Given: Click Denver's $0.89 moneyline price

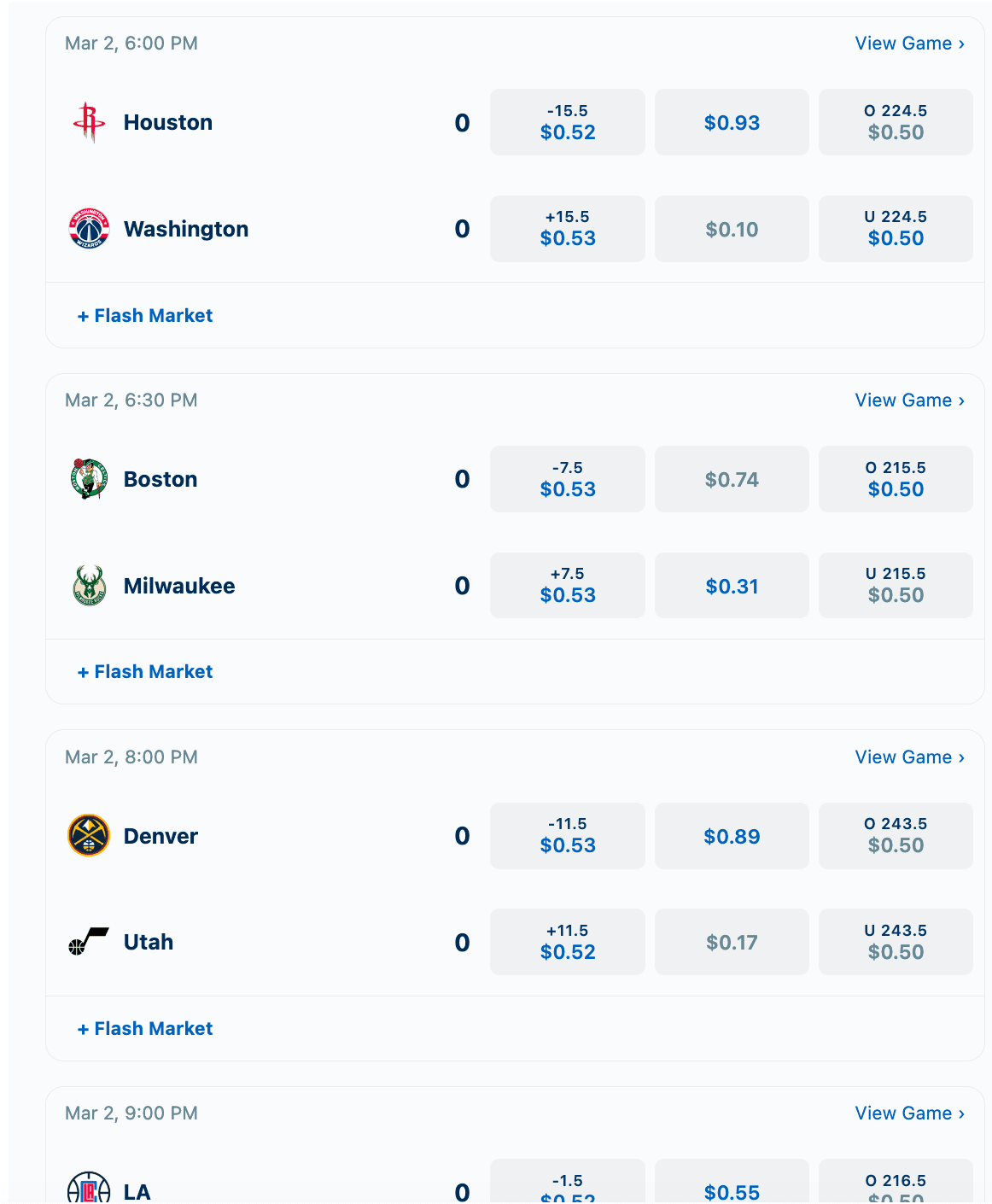Looking at the screenshot, I should 731,836.
